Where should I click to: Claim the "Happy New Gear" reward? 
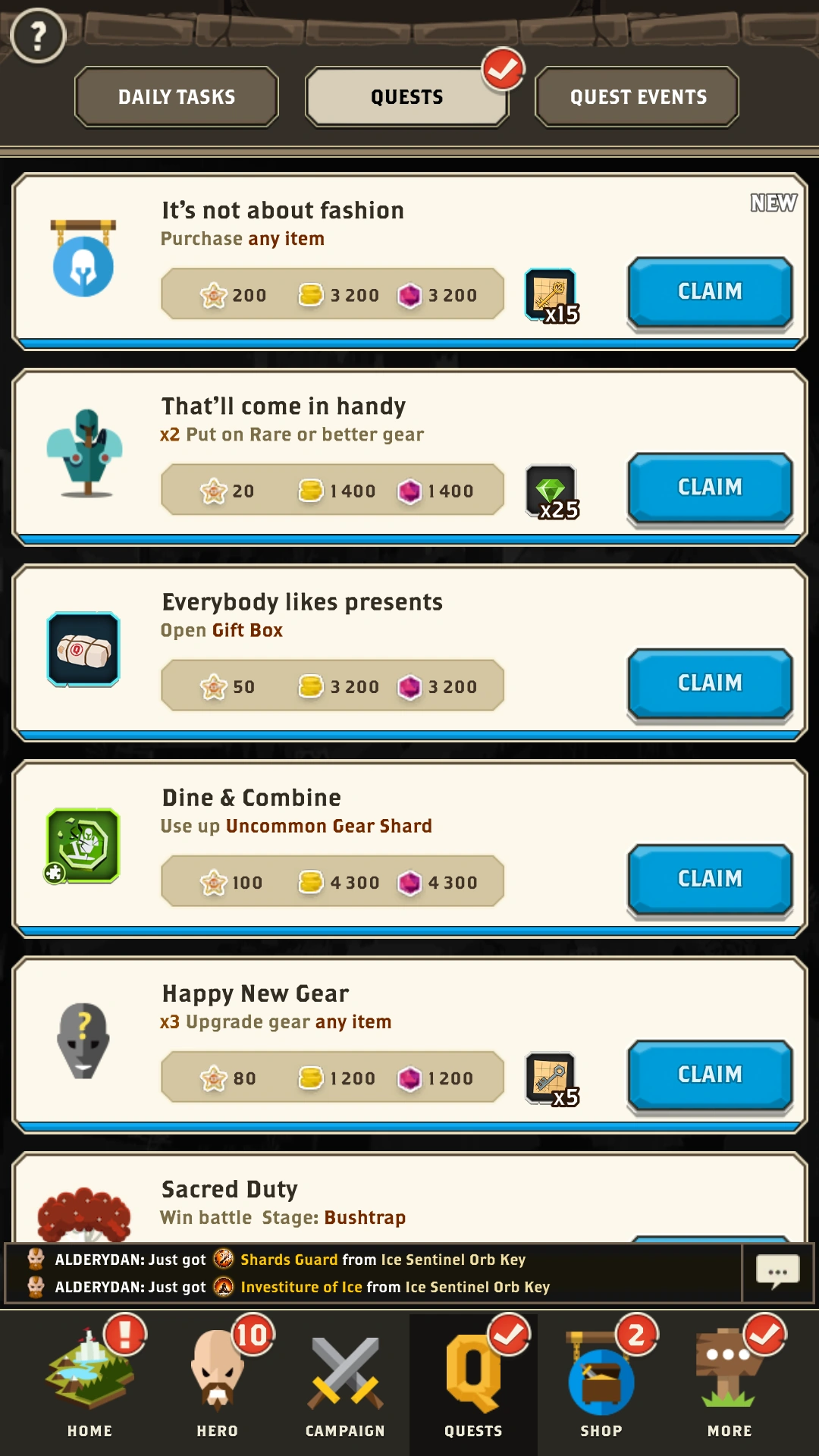pyautogui.click(x=710, y=1075)
